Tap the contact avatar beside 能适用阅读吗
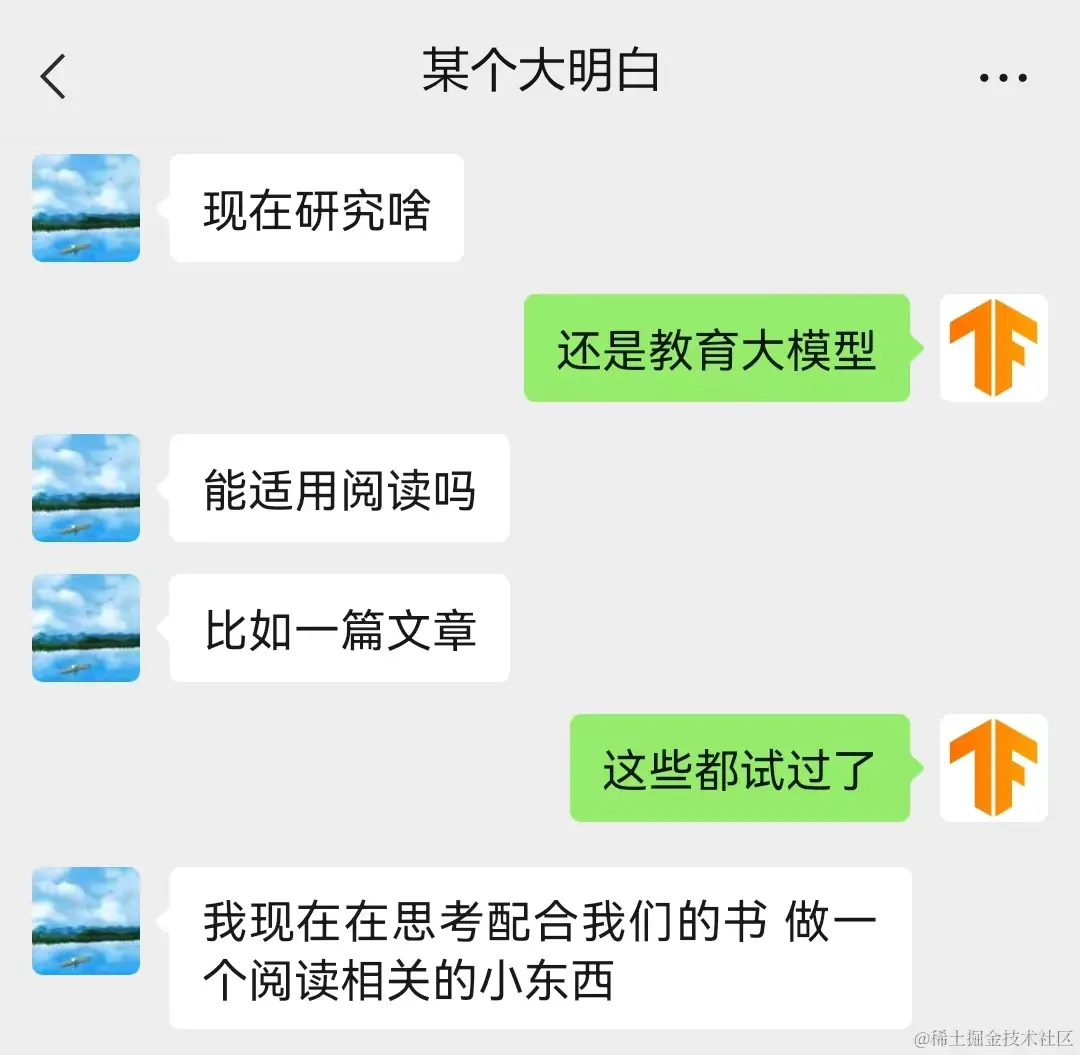The width and height of the screenshot is (1080, 1055). 86,488
